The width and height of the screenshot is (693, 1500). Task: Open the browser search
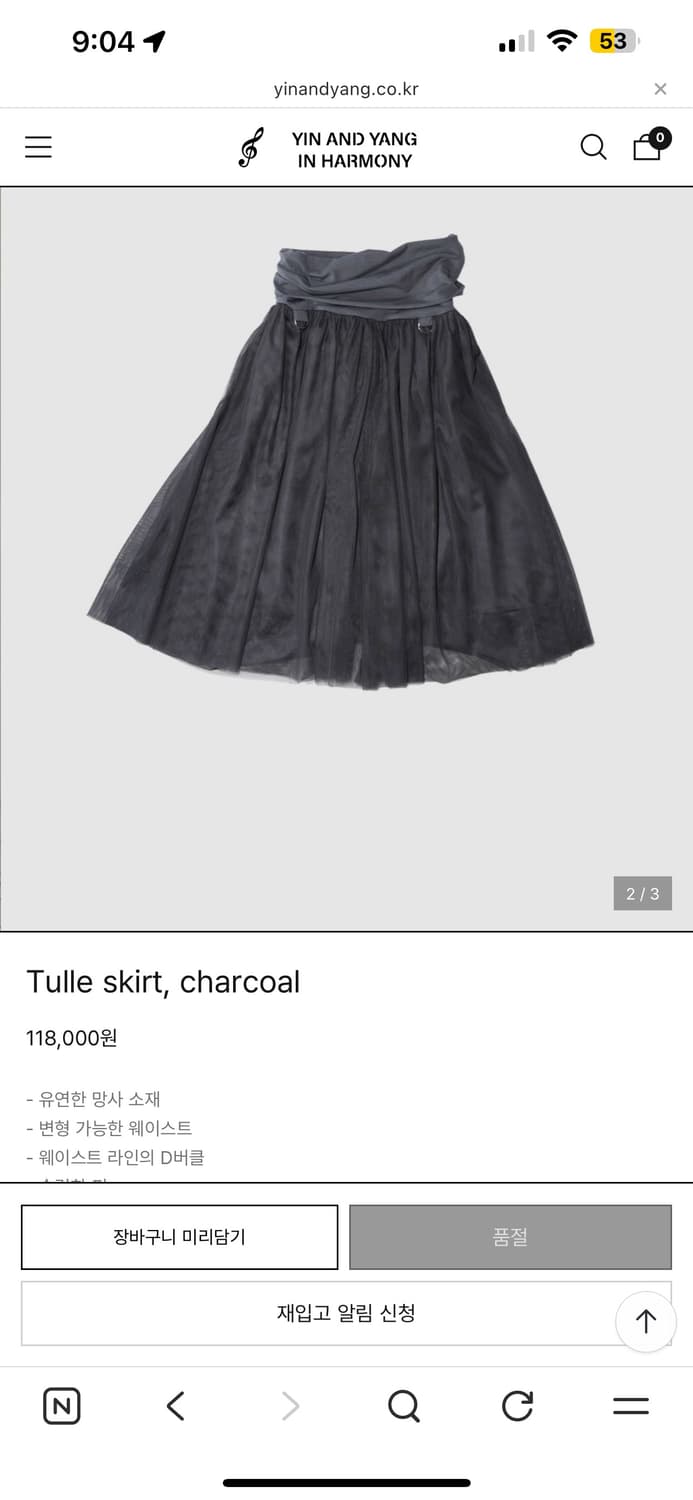(x=403, y=1407)
